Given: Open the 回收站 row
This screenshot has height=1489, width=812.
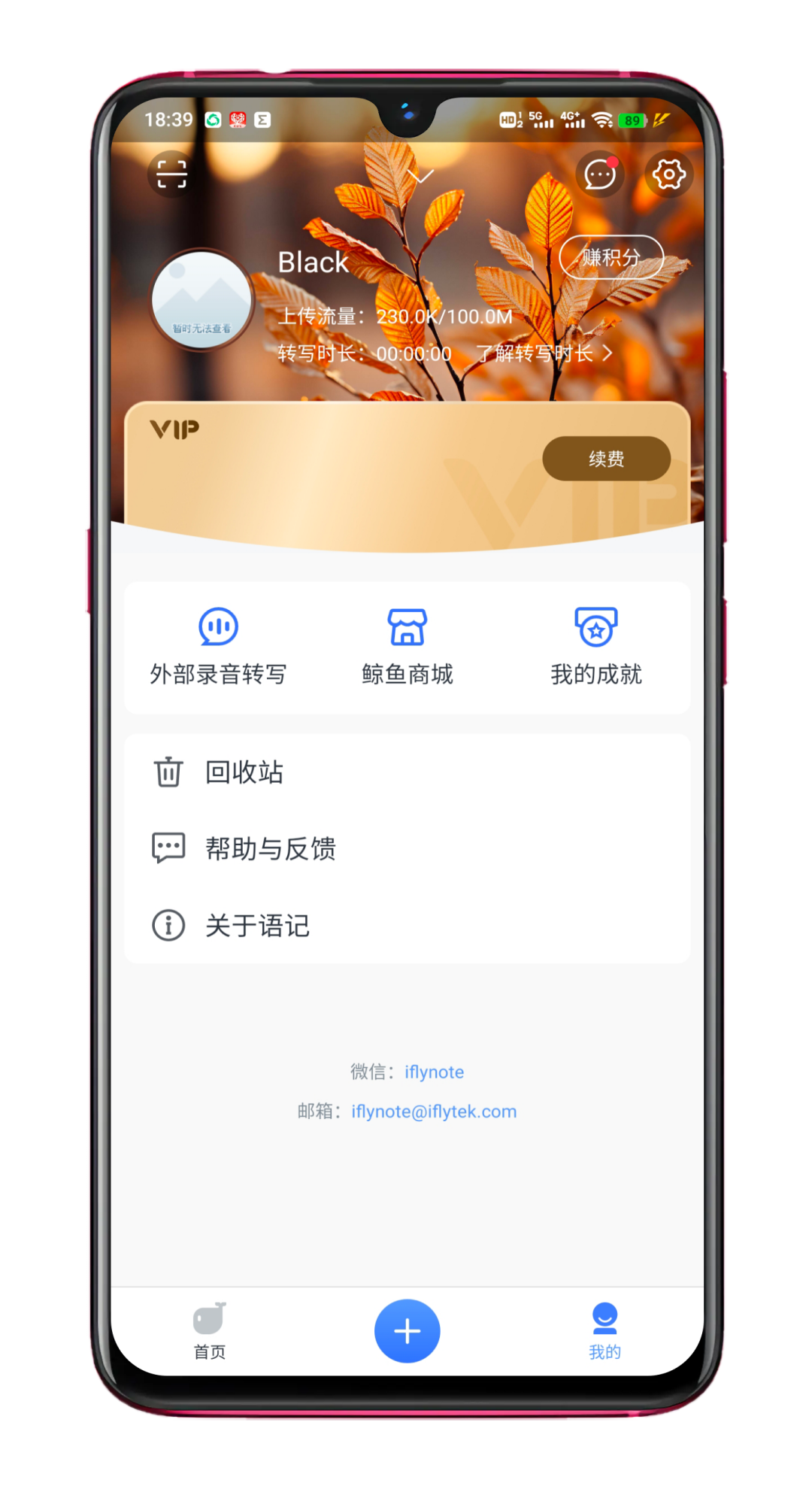Looking at the screenshot, I should click(408, 772).
